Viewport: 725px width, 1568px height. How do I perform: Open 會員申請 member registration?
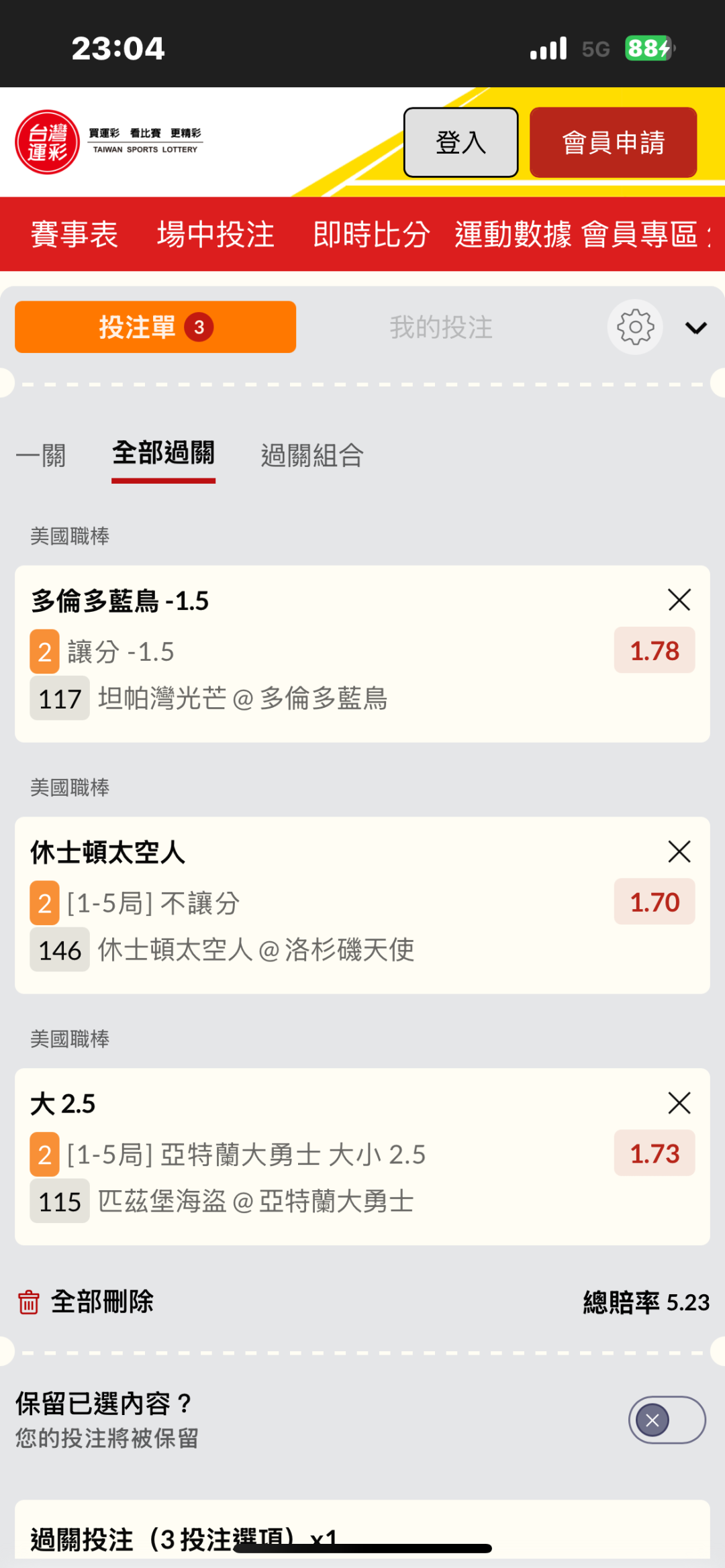(613, 142)
